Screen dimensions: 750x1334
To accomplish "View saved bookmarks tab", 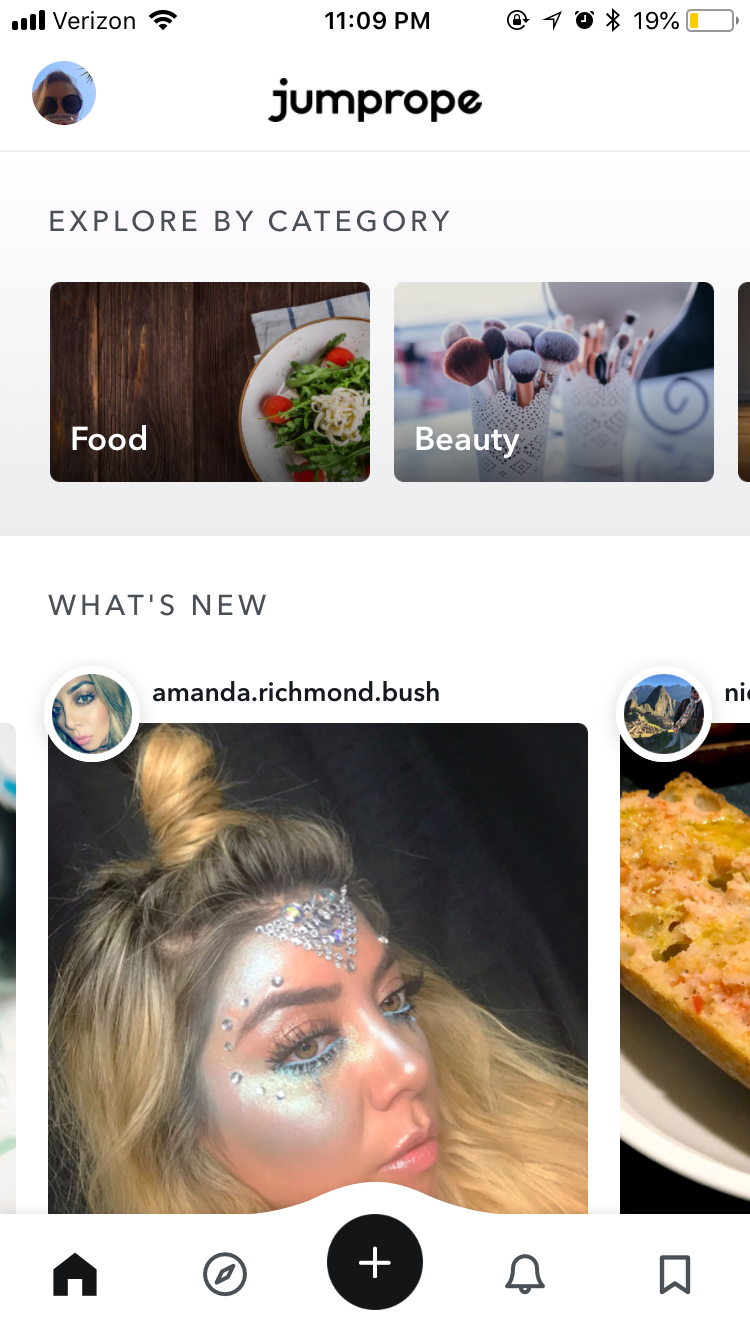I will pos(675,1274).
